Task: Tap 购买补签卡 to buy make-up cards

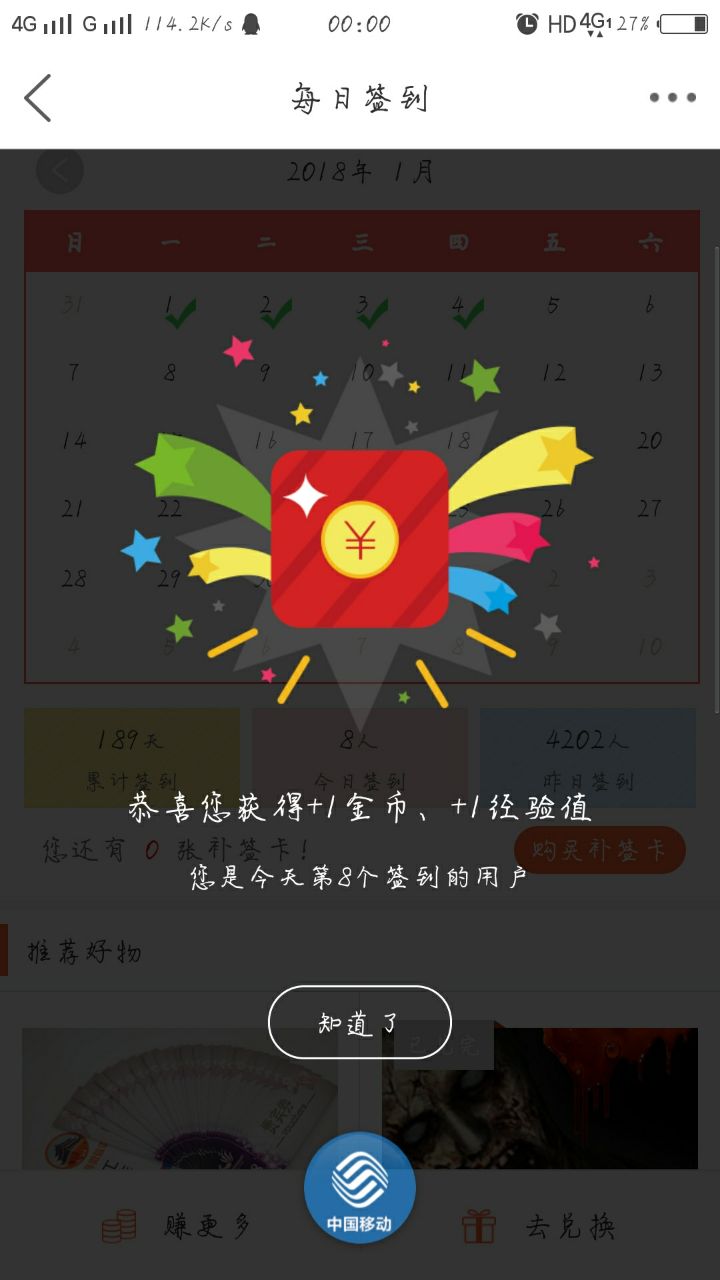Action: pyautogui.click(x=599, y=850)
